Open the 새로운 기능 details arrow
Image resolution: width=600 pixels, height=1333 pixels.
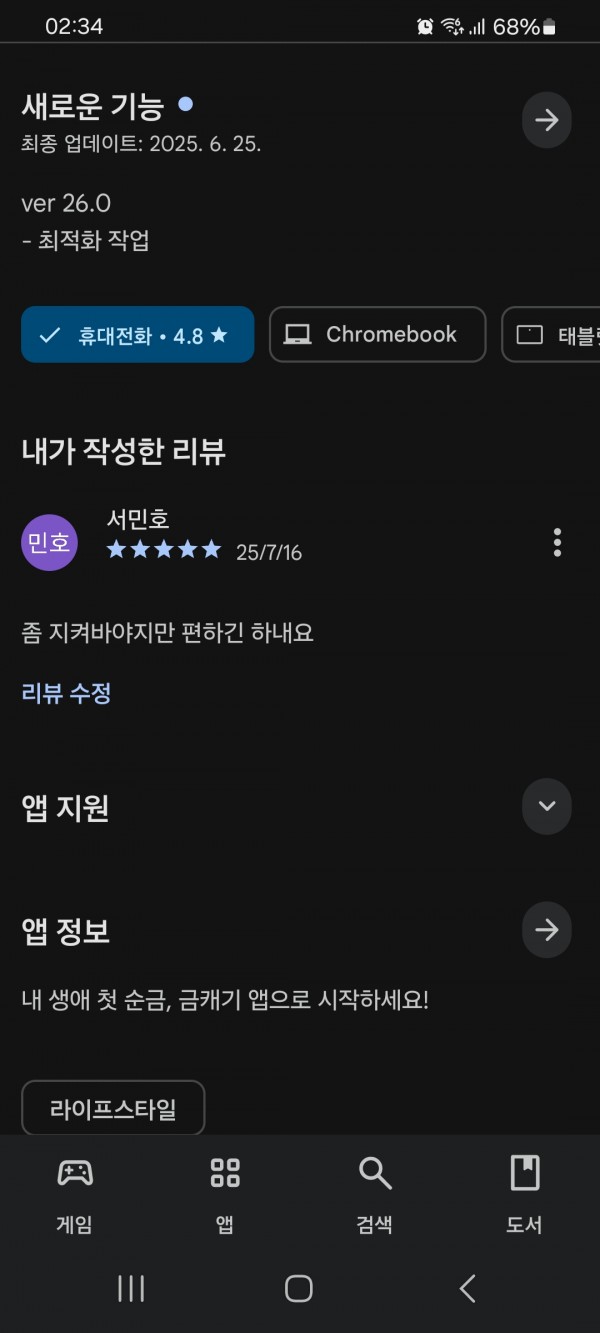point(546,120)
